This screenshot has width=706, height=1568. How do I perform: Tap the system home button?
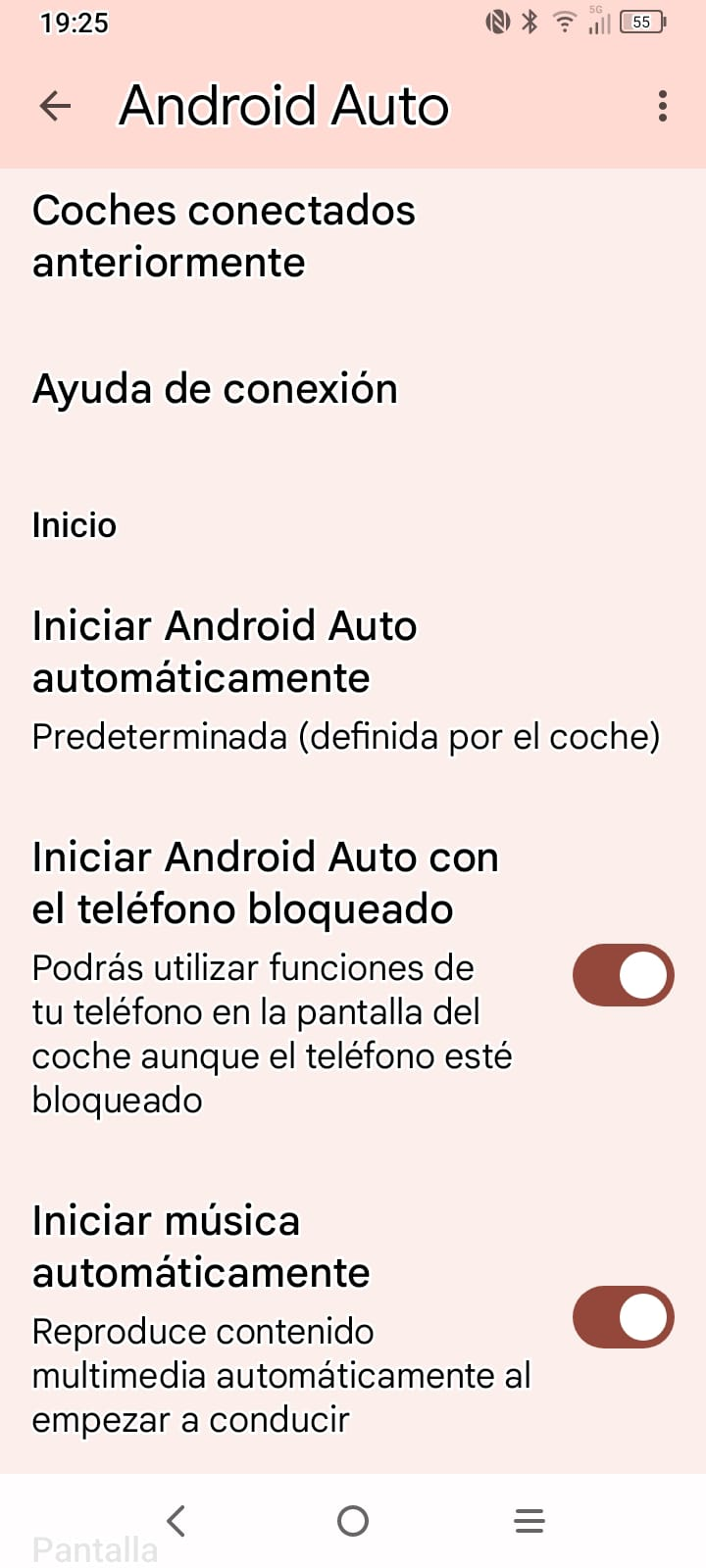pos(352,1520)
